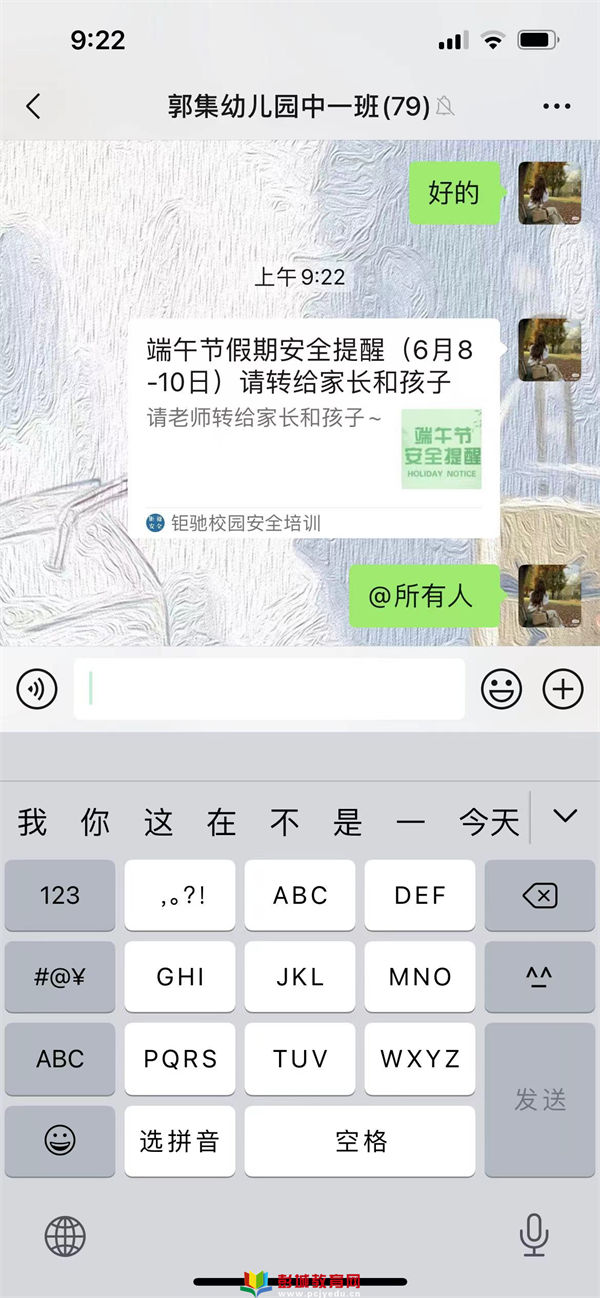Tap the #@¥ symbols key
The width and height of the screenshot is (600, 1298).
(x=60, y=977)
